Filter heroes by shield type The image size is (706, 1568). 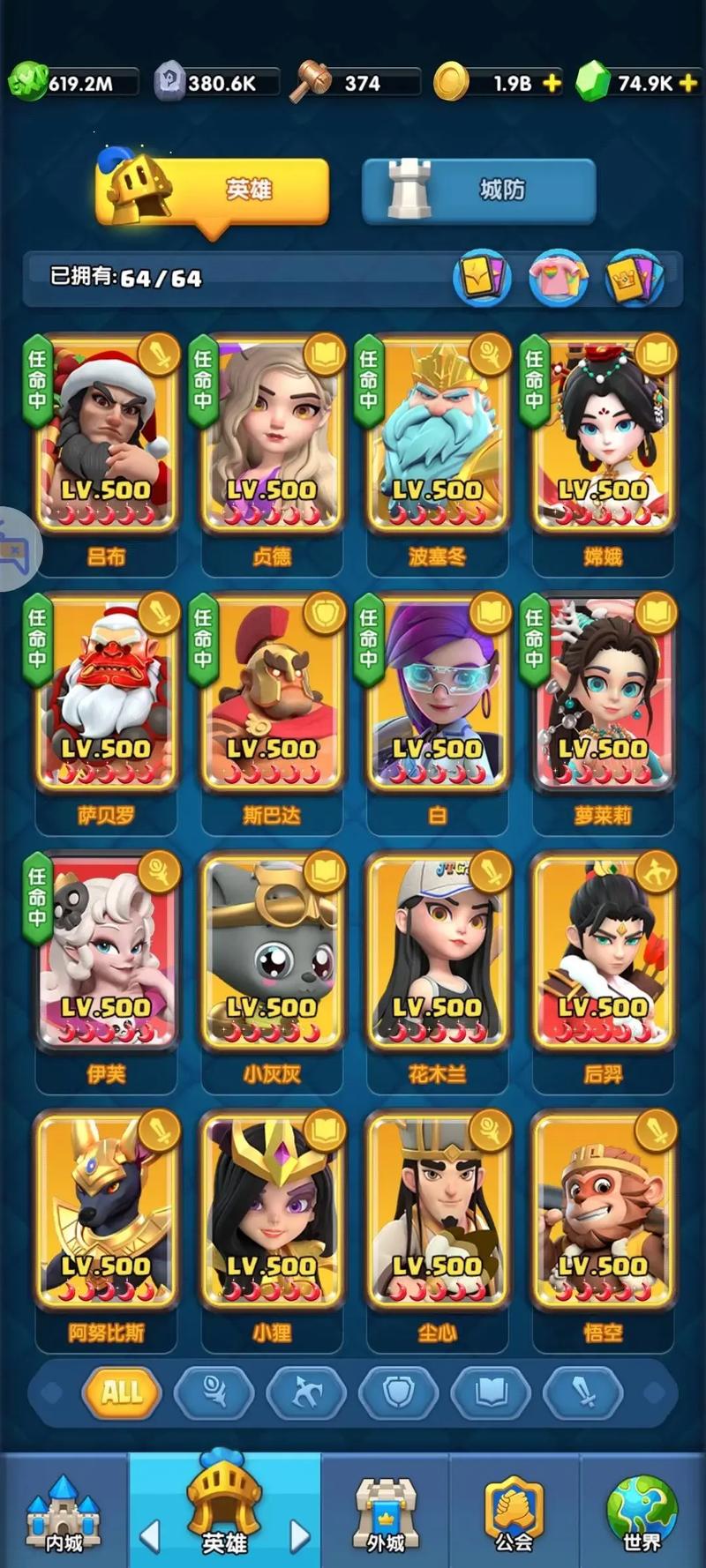tap(398, 1393)
